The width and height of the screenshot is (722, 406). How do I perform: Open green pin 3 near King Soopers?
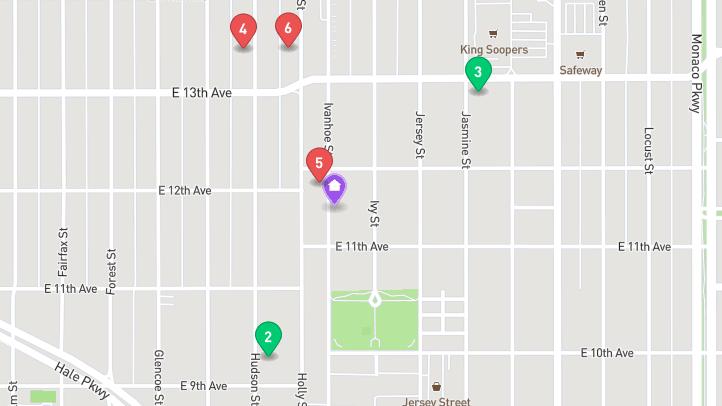pyautogui.click(x=478, y=73)
